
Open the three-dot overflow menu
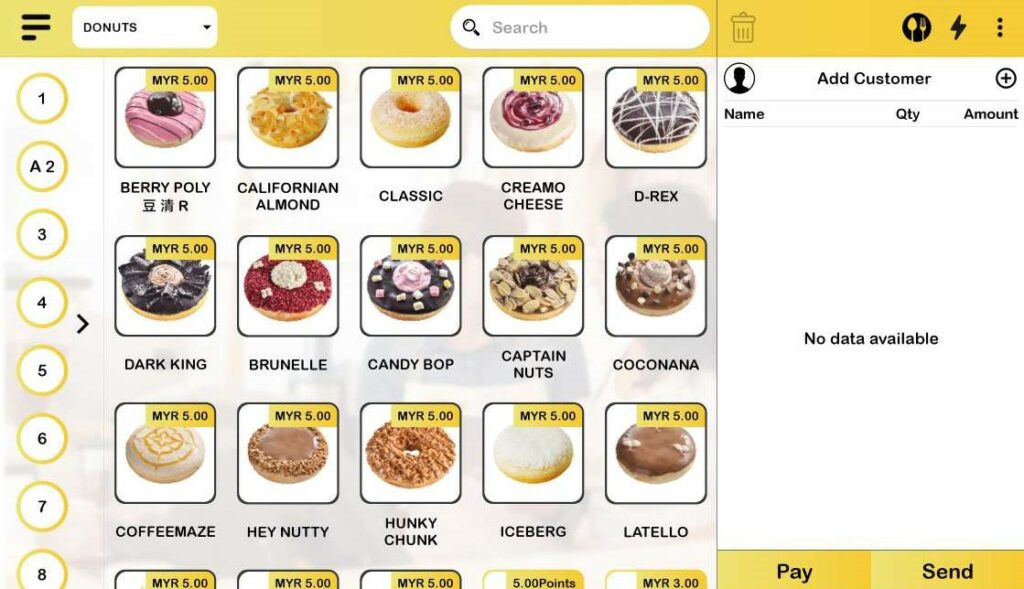click(x=999, y=27)
